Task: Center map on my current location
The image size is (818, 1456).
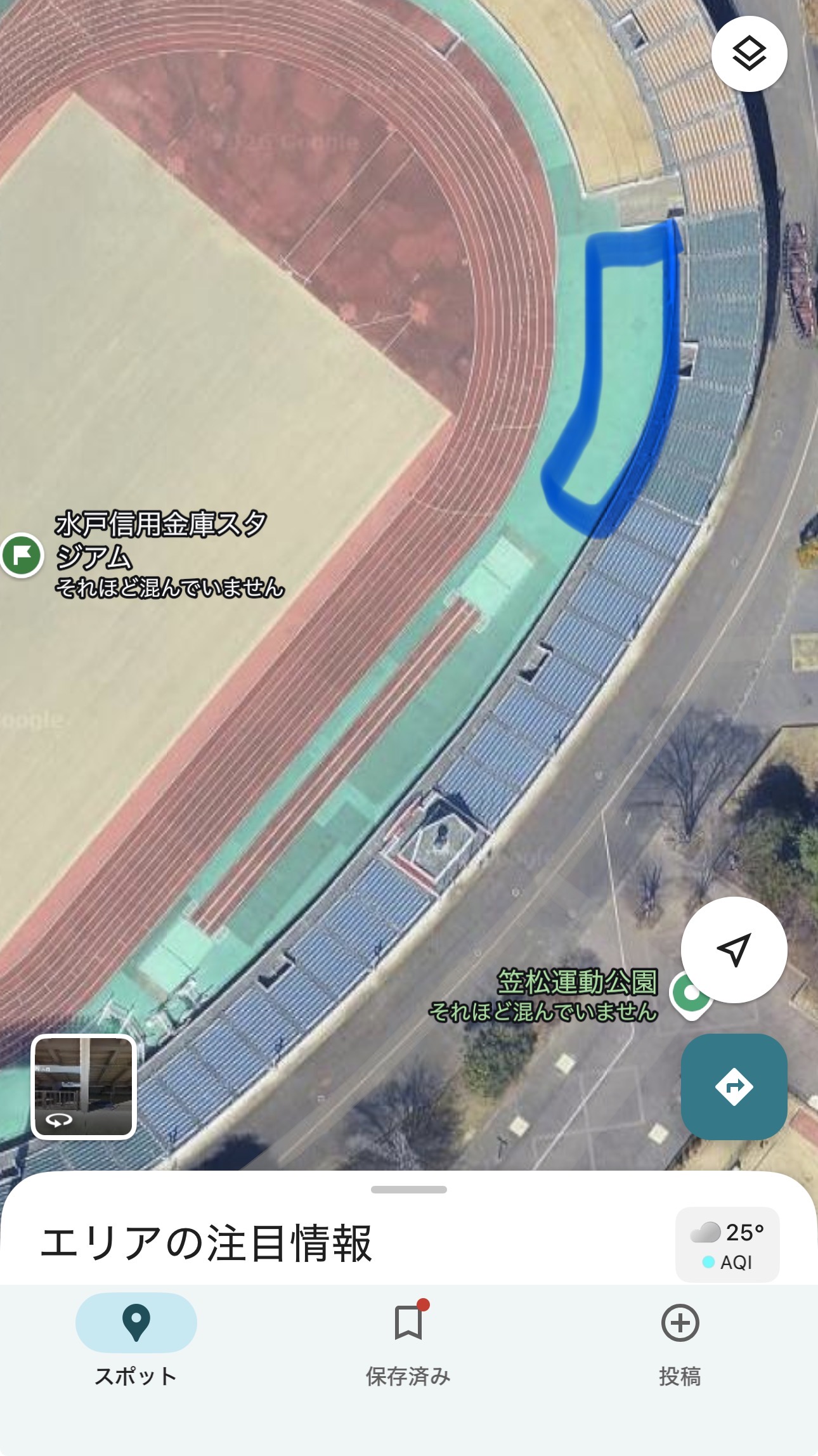Action: 734,950
